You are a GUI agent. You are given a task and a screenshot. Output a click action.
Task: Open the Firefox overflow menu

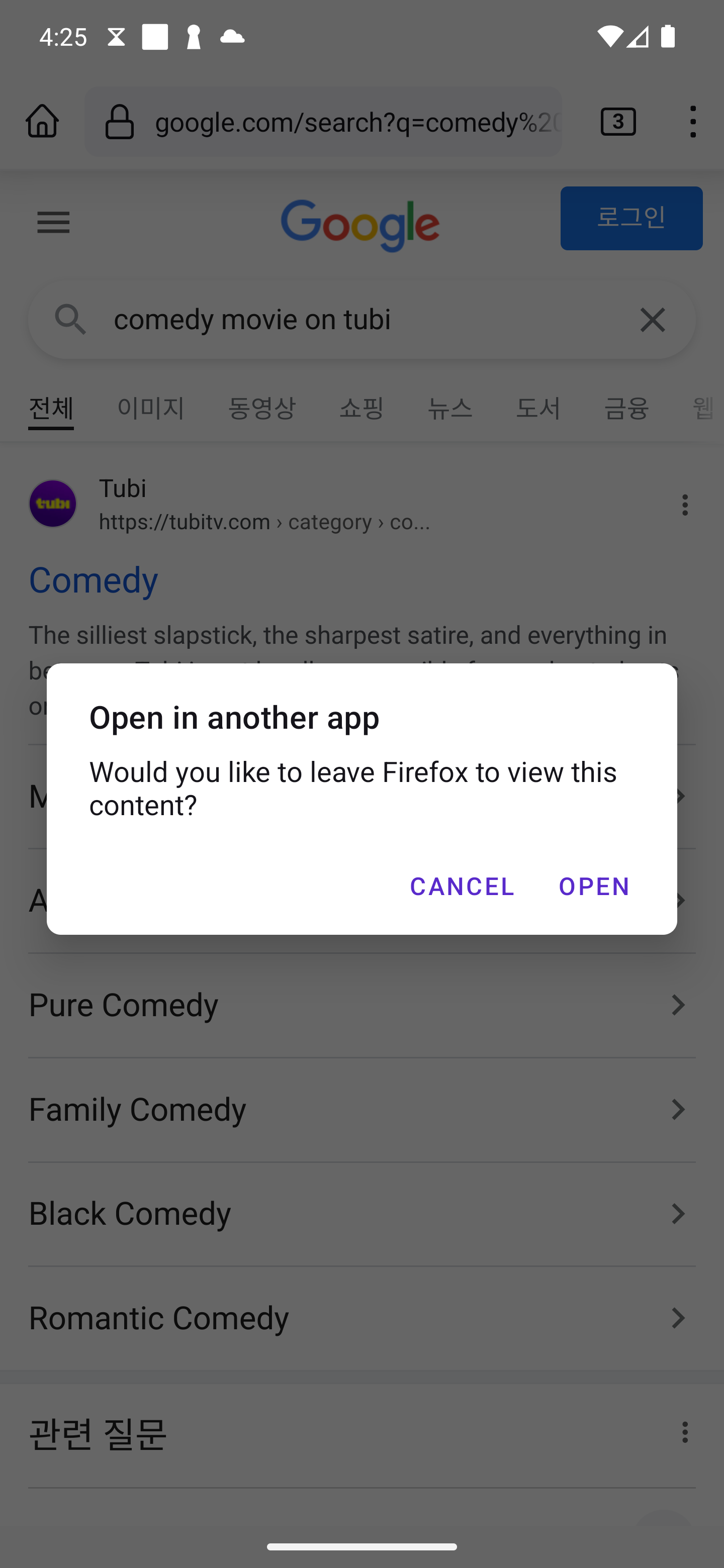click(x=692, y=121)
